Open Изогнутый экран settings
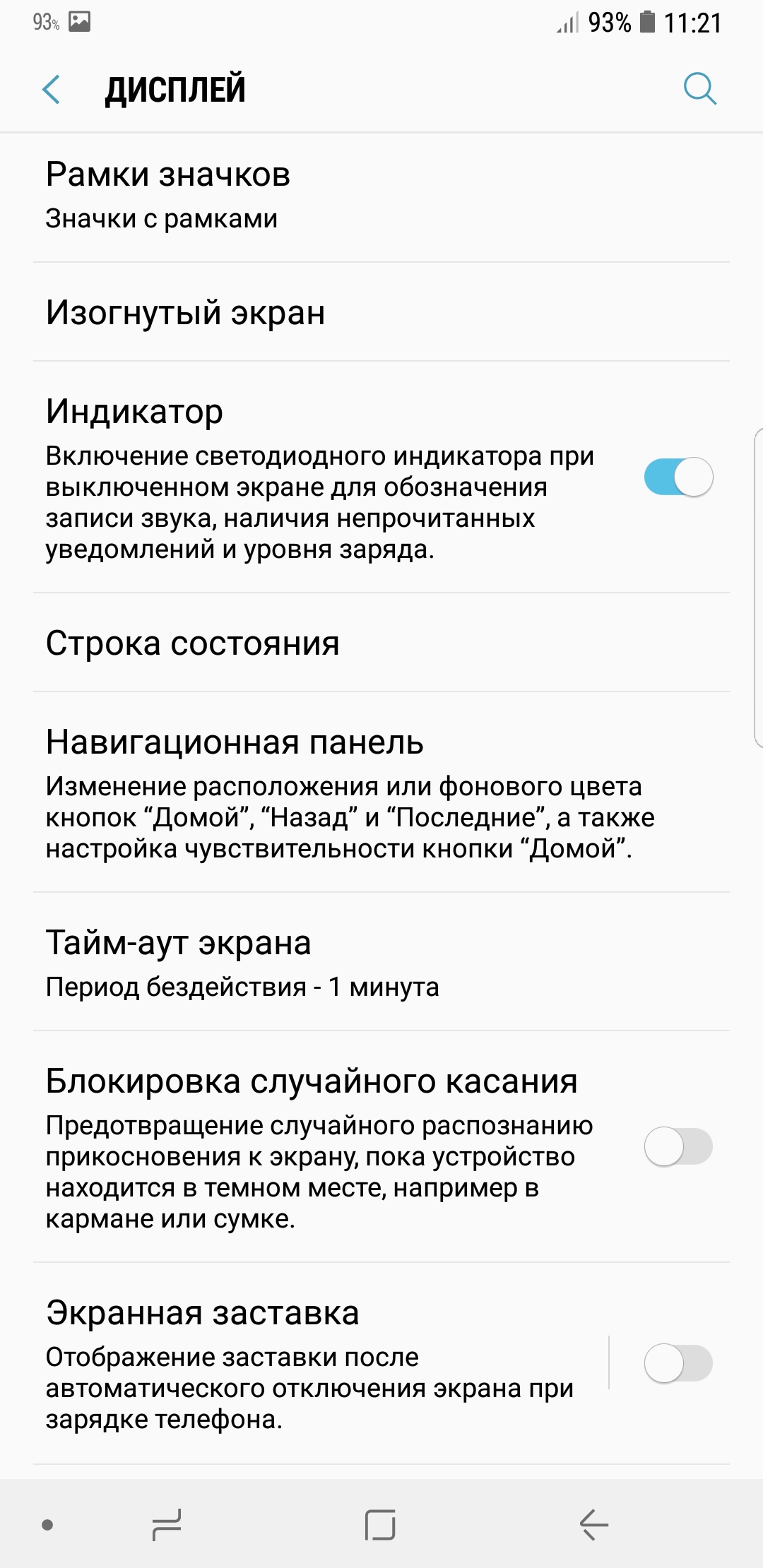Screen dimensions: 763x1568 pyautogui.click(x=381, y=312)
